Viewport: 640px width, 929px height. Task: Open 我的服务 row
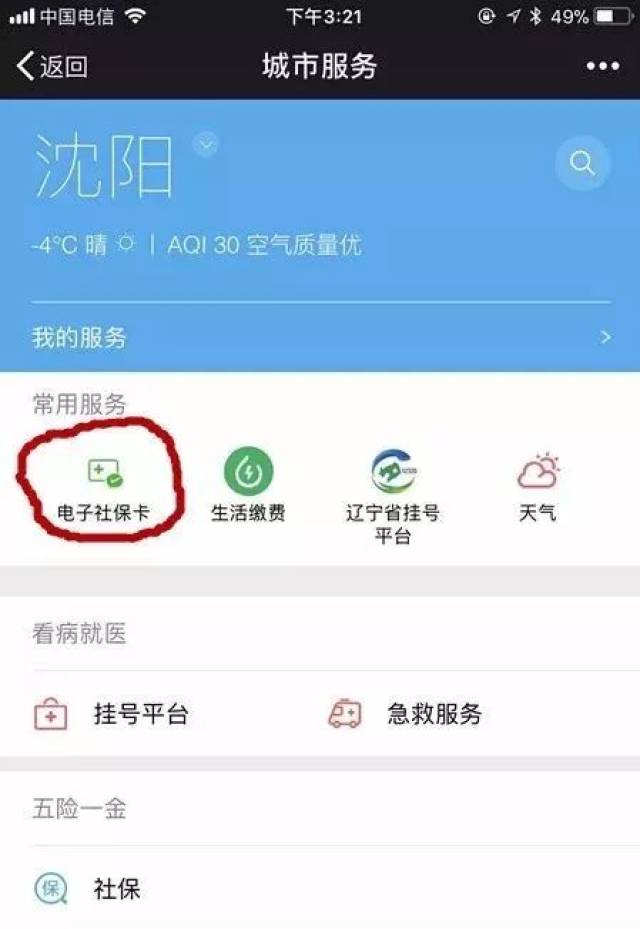point(320,337)
